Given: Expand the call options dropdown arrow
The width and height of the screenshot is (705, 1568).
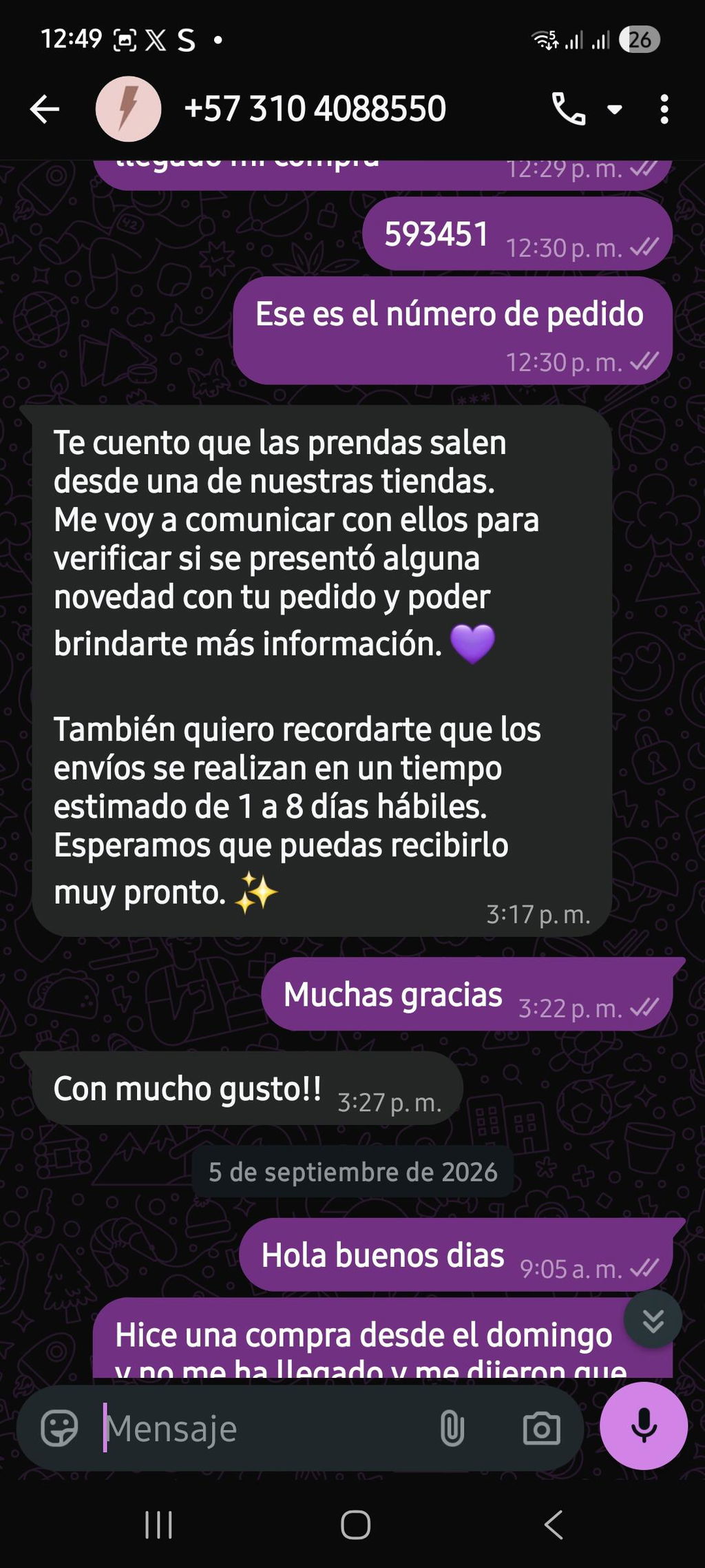Looking at the screenshot, I should pos(615,109).
